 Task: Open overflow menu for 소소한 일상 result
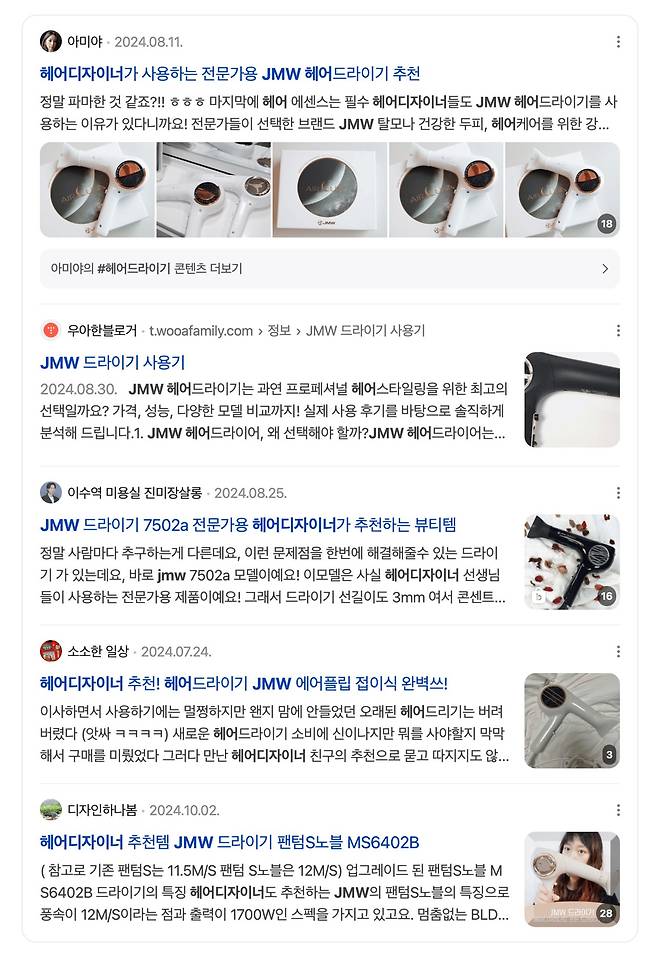click(618, 652)
